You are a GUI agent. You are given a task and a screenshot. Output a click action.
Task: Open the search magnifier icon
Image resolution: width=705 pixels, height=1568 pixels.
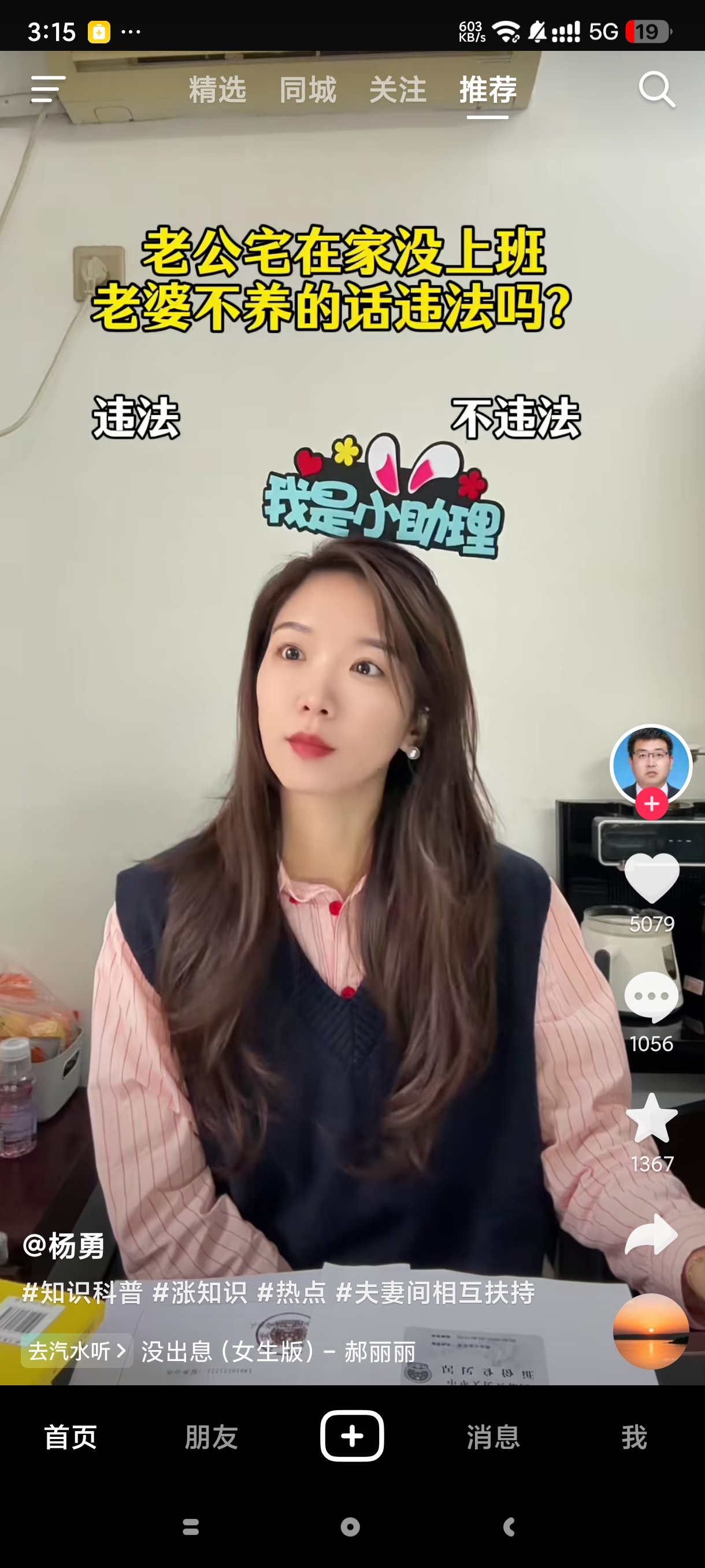(656, 90)
